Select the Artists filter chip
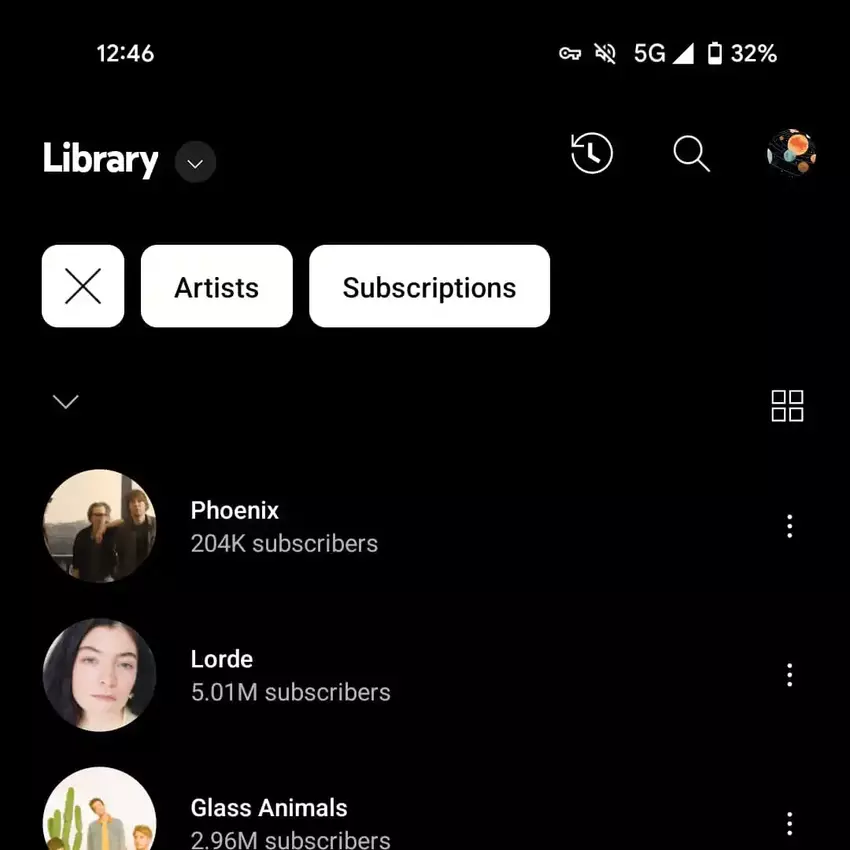 click(x=217, y=286)
